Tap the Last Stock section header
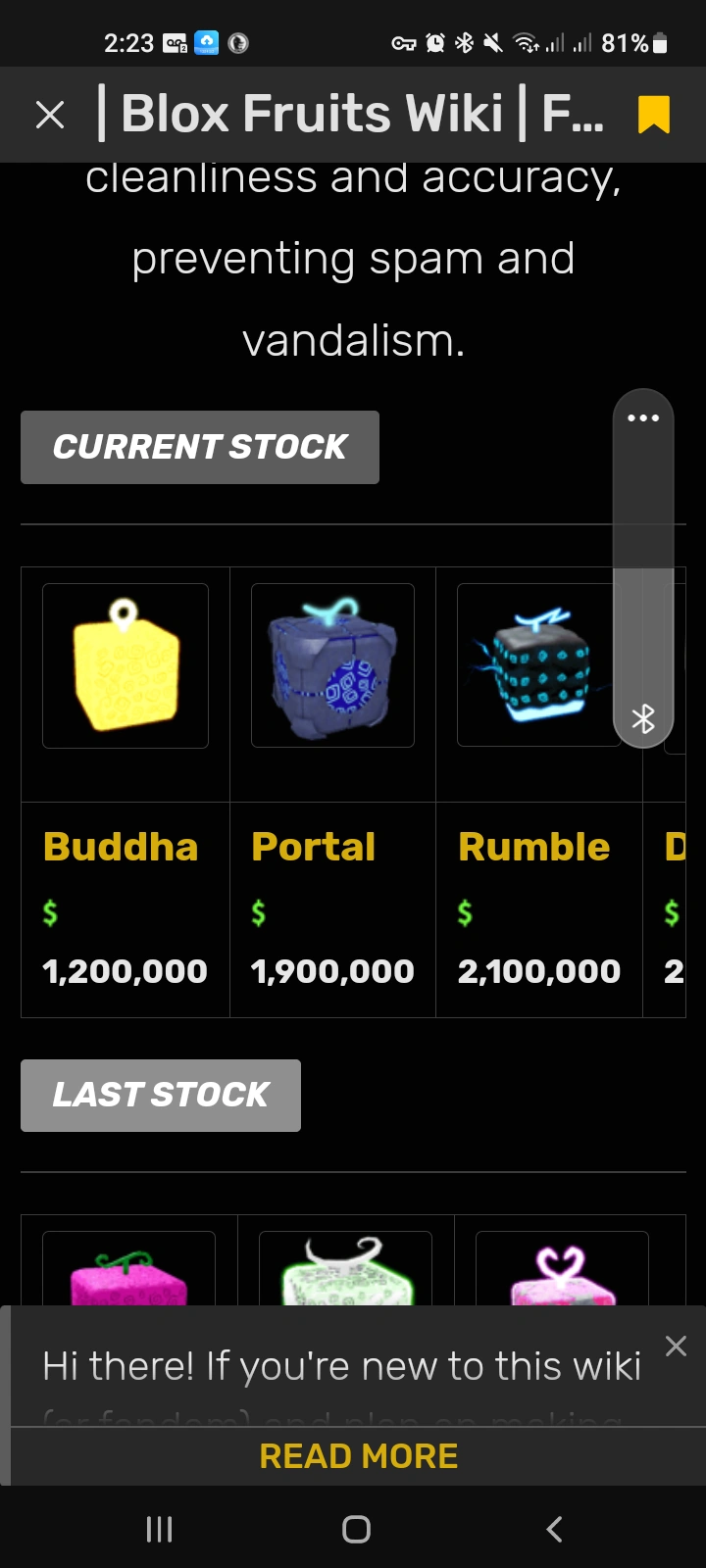Viewport: 706px width, 1568px height. coord(160,1095)
